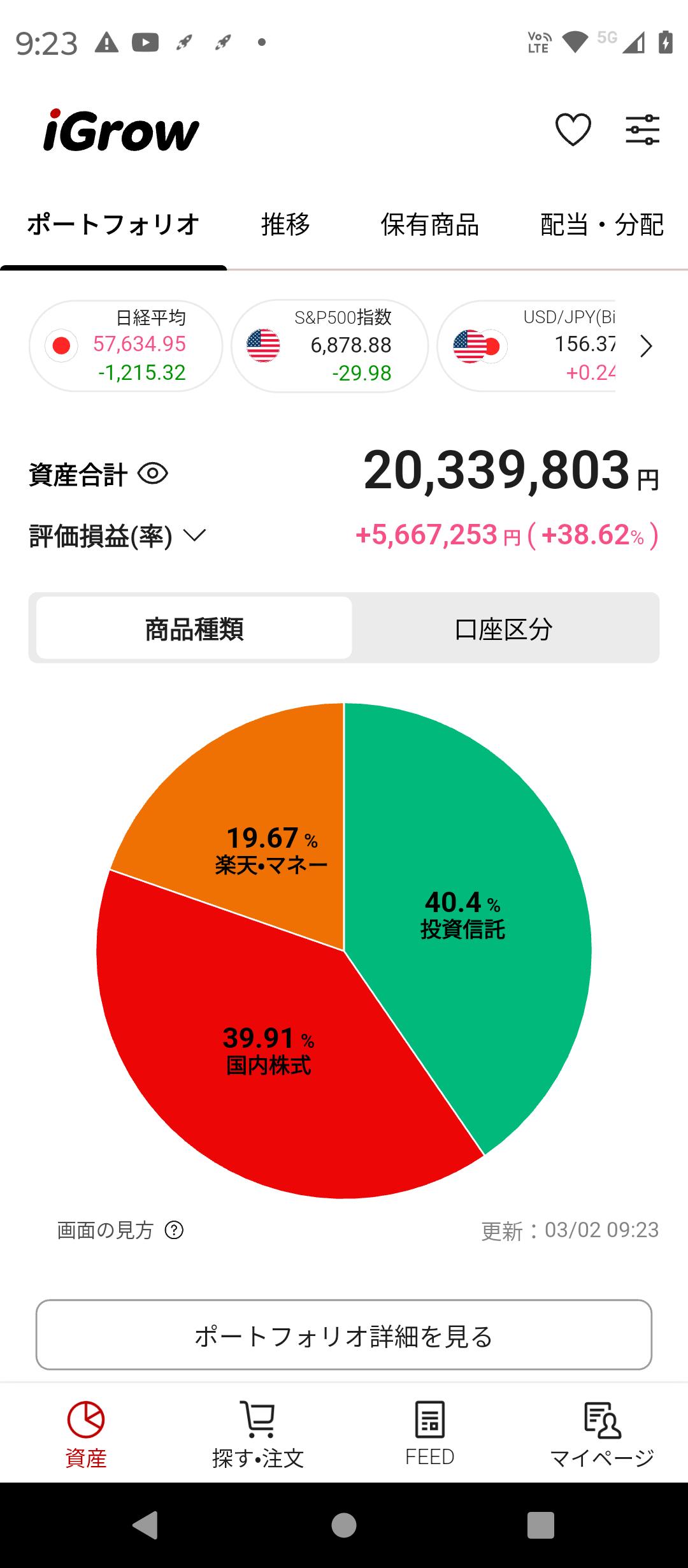Open the 画面の見方 help link
Image resolution: width=688 pixels, height=1568 pixels.
(x=120, y=1230)
